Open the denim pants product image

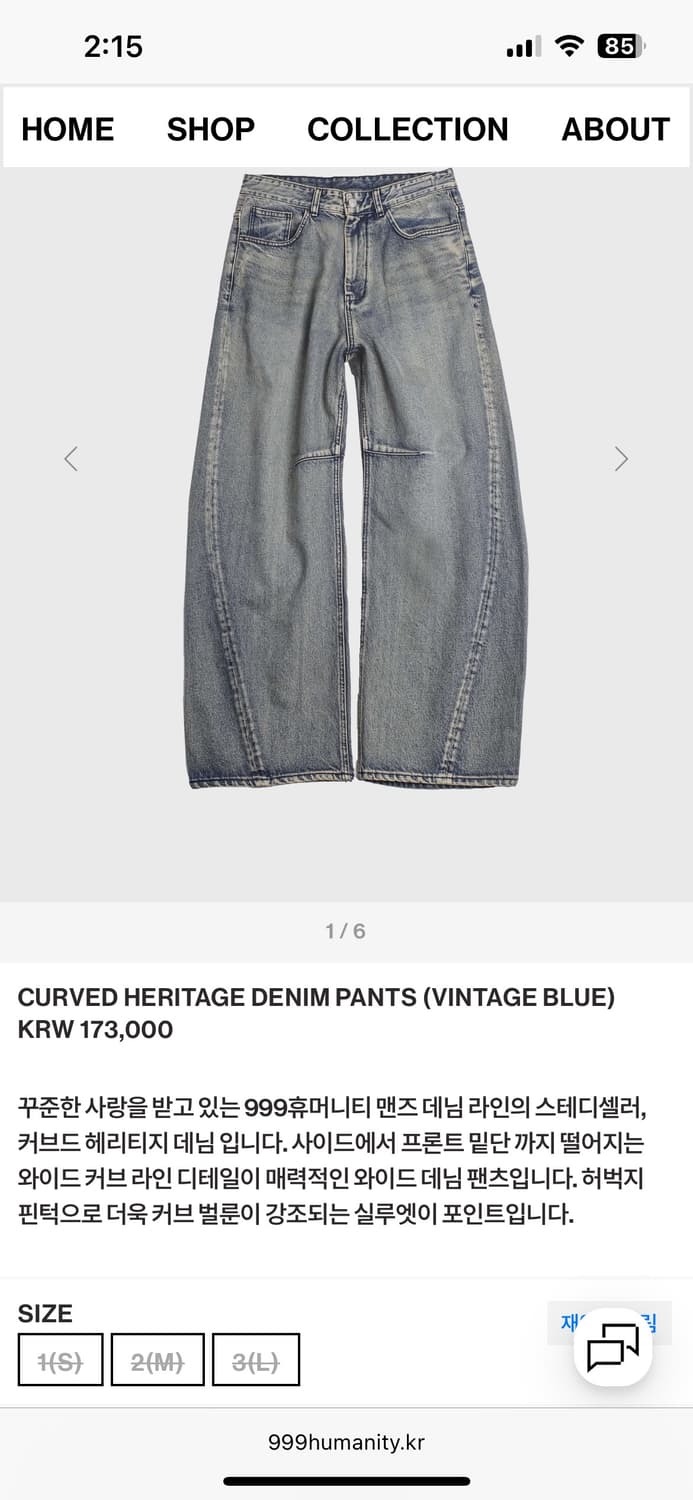click(355, 480)
